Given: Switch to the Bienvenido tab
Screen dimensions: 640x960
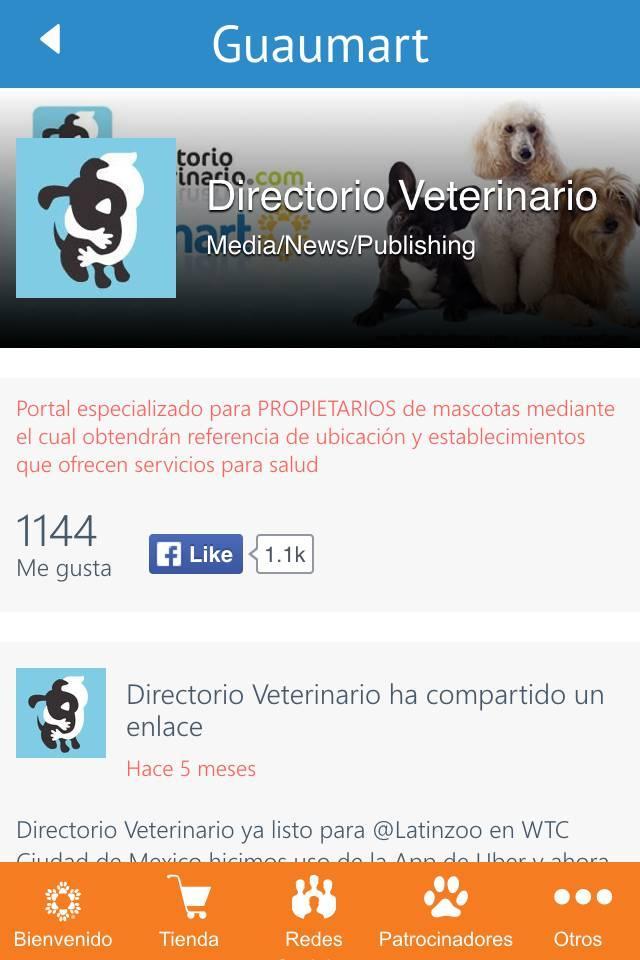Looking at the screenshot, I should coord(63,912).
